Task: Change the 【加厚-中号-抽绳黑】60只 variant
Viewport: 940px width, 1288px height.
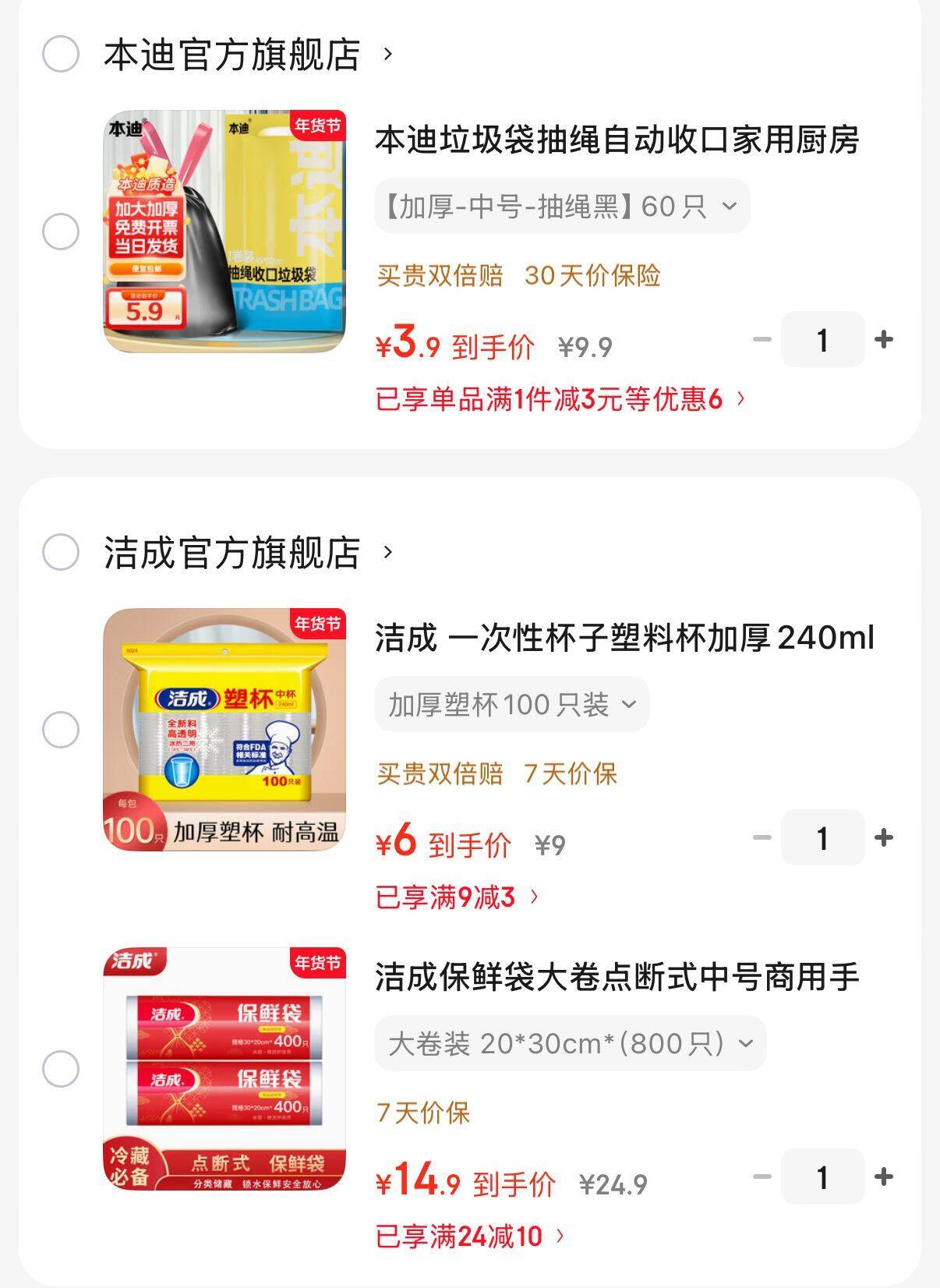Action: point(562,207)
